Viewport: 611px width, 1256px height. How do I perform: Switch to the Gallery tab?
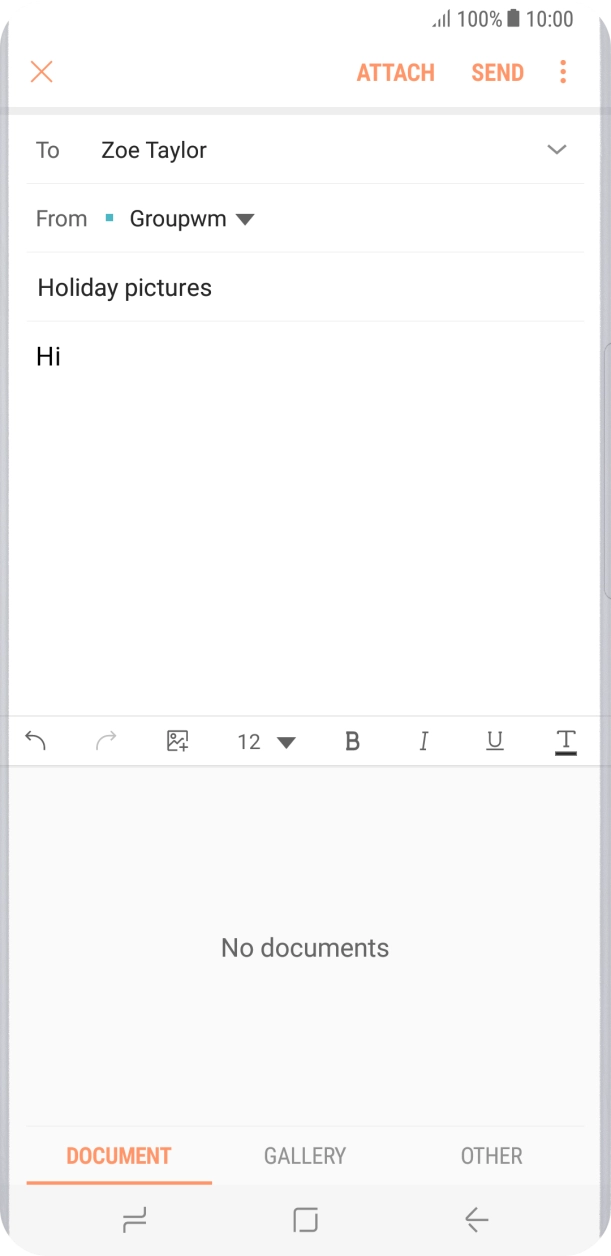click(305, 1156)
